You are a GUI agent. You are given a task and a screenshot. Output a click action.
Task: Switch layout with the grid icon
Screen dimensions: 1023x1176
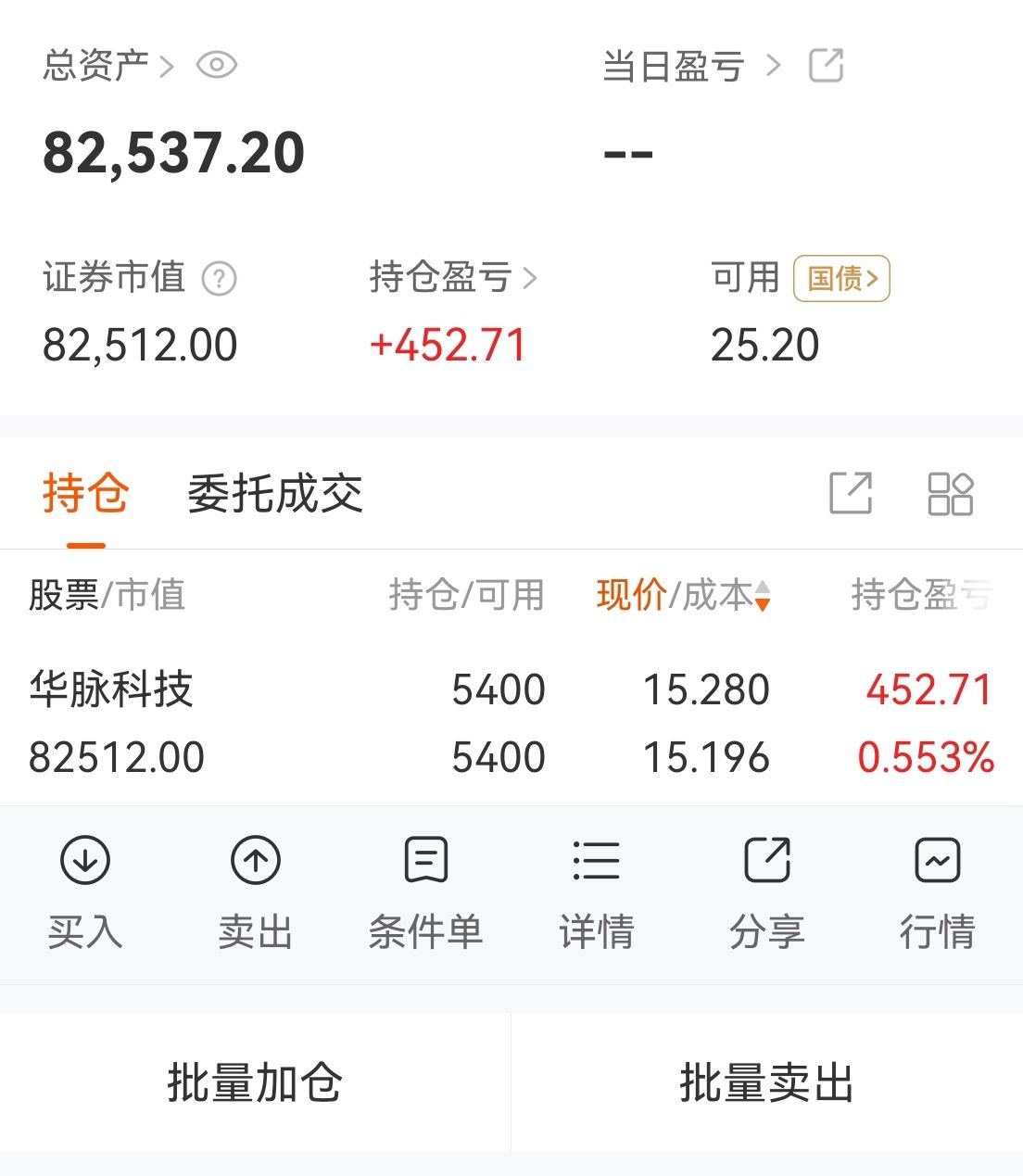point(953,494)
